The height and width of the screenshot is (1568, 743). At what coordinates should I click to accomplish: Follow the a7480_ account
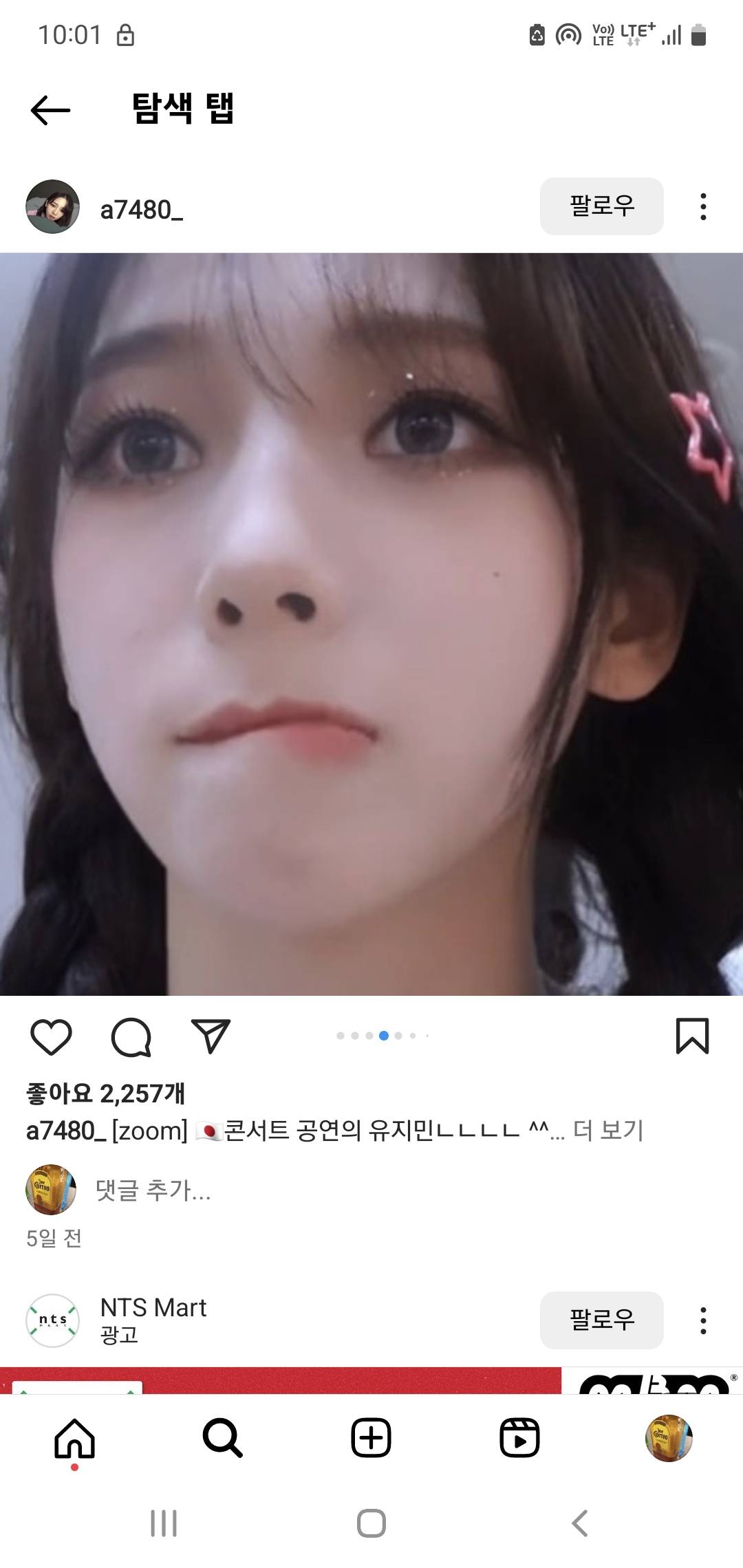click(x=601, y=206)
